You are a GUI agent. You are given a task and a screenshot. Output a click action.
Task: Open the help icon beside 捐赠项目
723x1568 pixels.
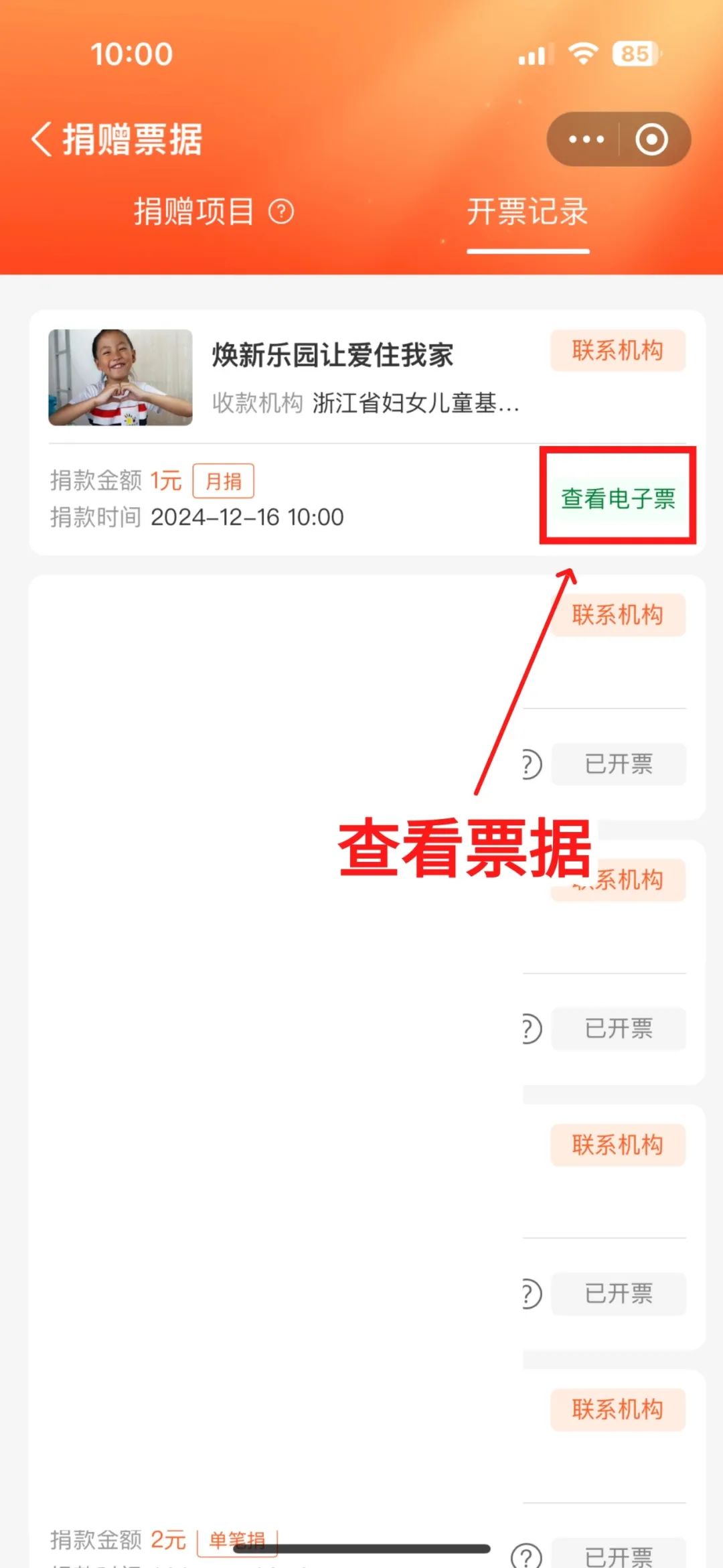(281, 212)
